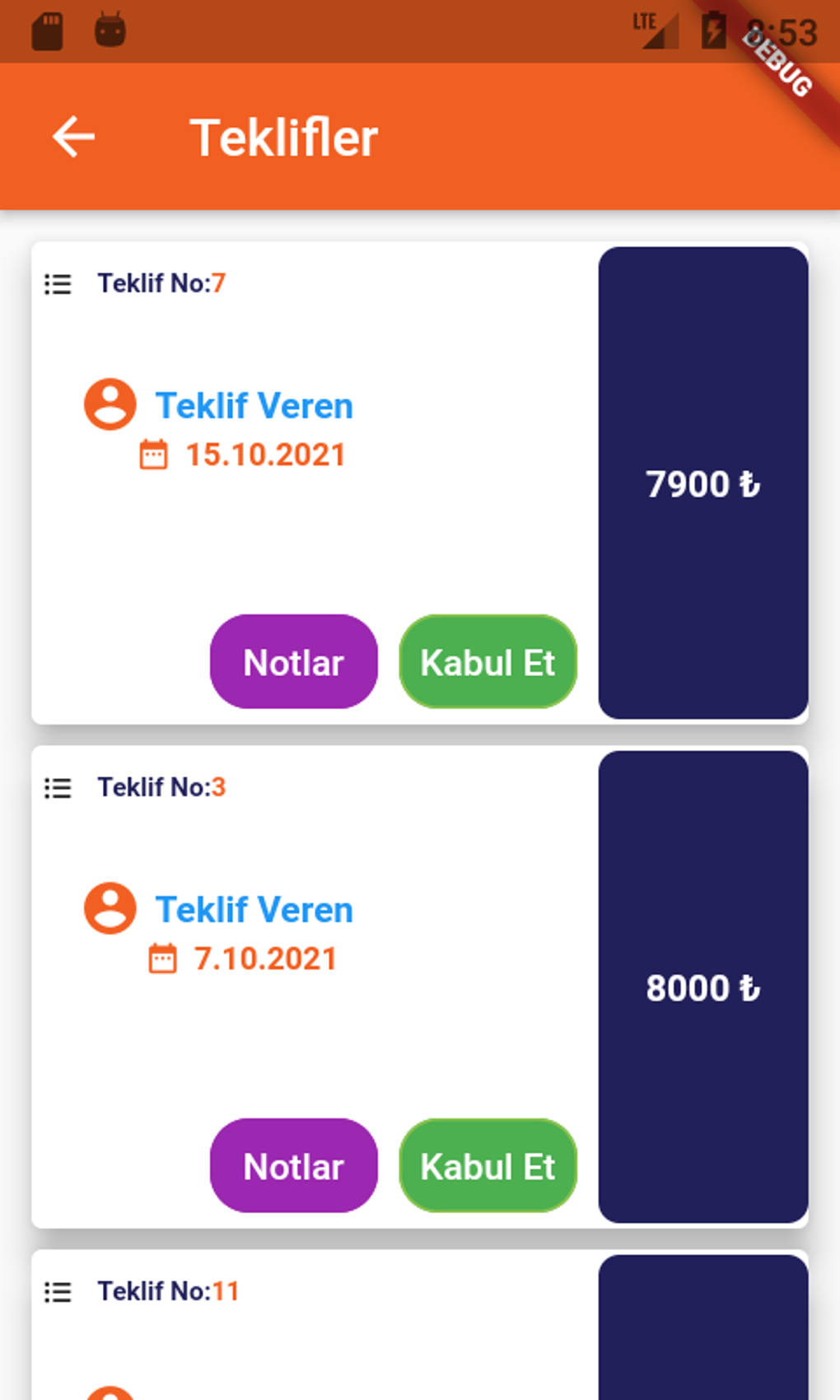Go back using the arrow
Screen dimensions: 840x1400
pyautogui.click(x=74, y=137)
